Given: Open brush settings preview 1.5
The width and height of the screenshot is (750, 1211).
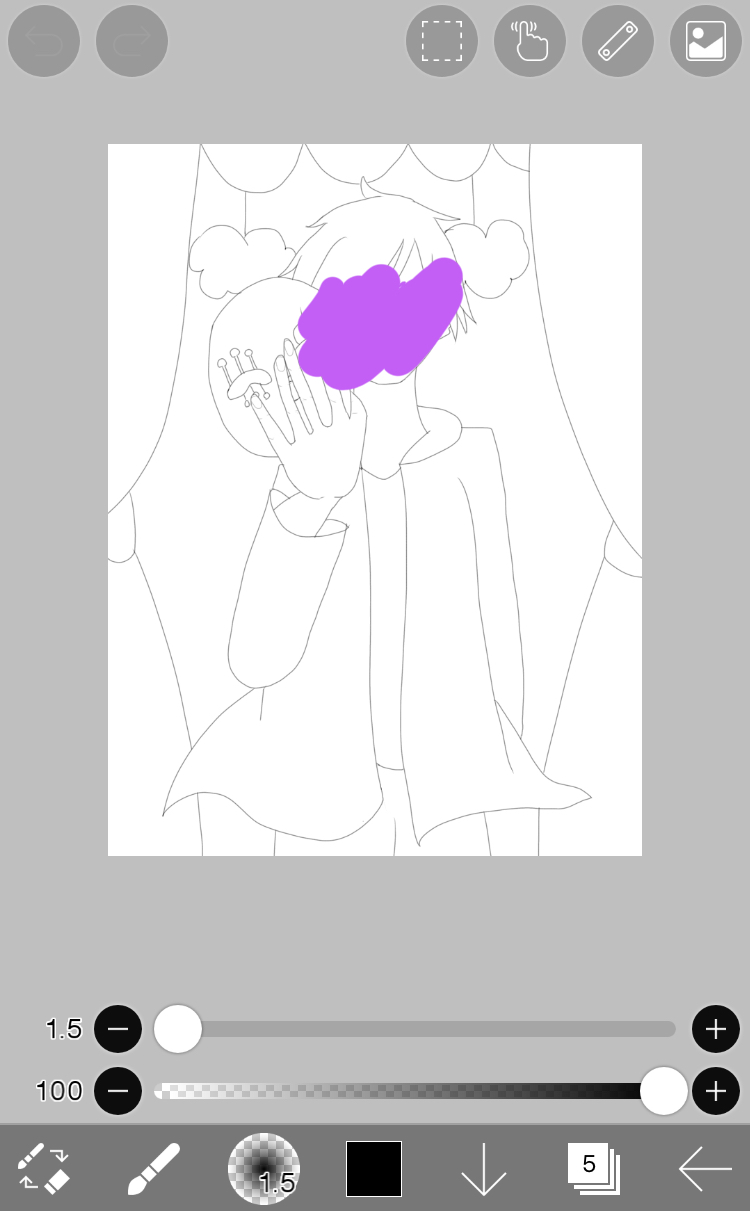Looking at the screenshot, I should tap(264, 1168).
